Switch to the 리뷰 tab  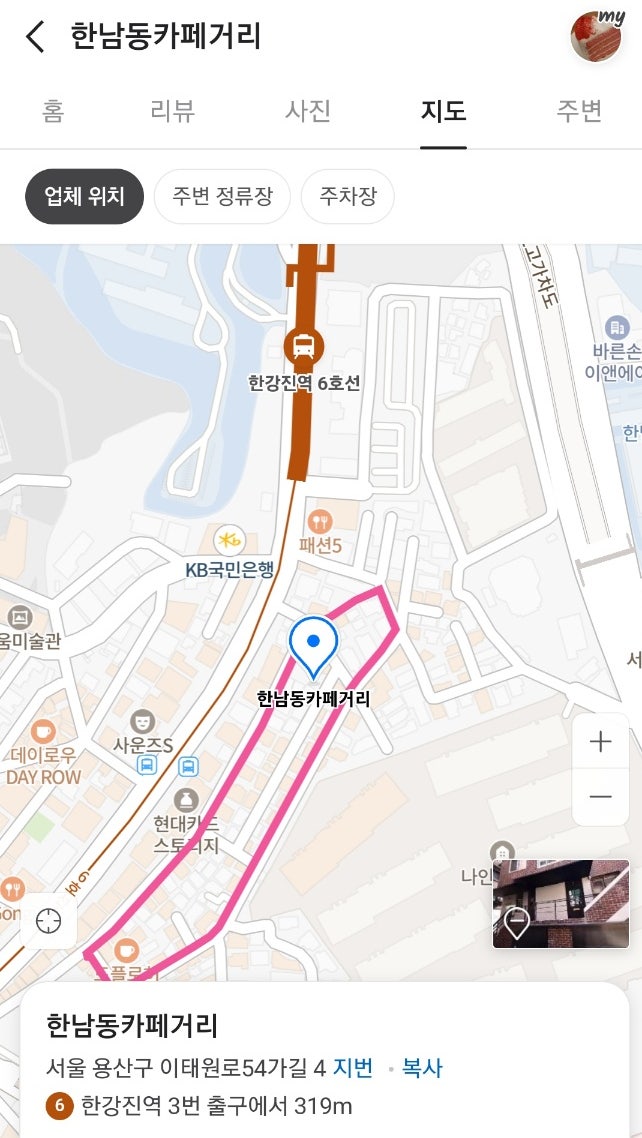(173, 111)
